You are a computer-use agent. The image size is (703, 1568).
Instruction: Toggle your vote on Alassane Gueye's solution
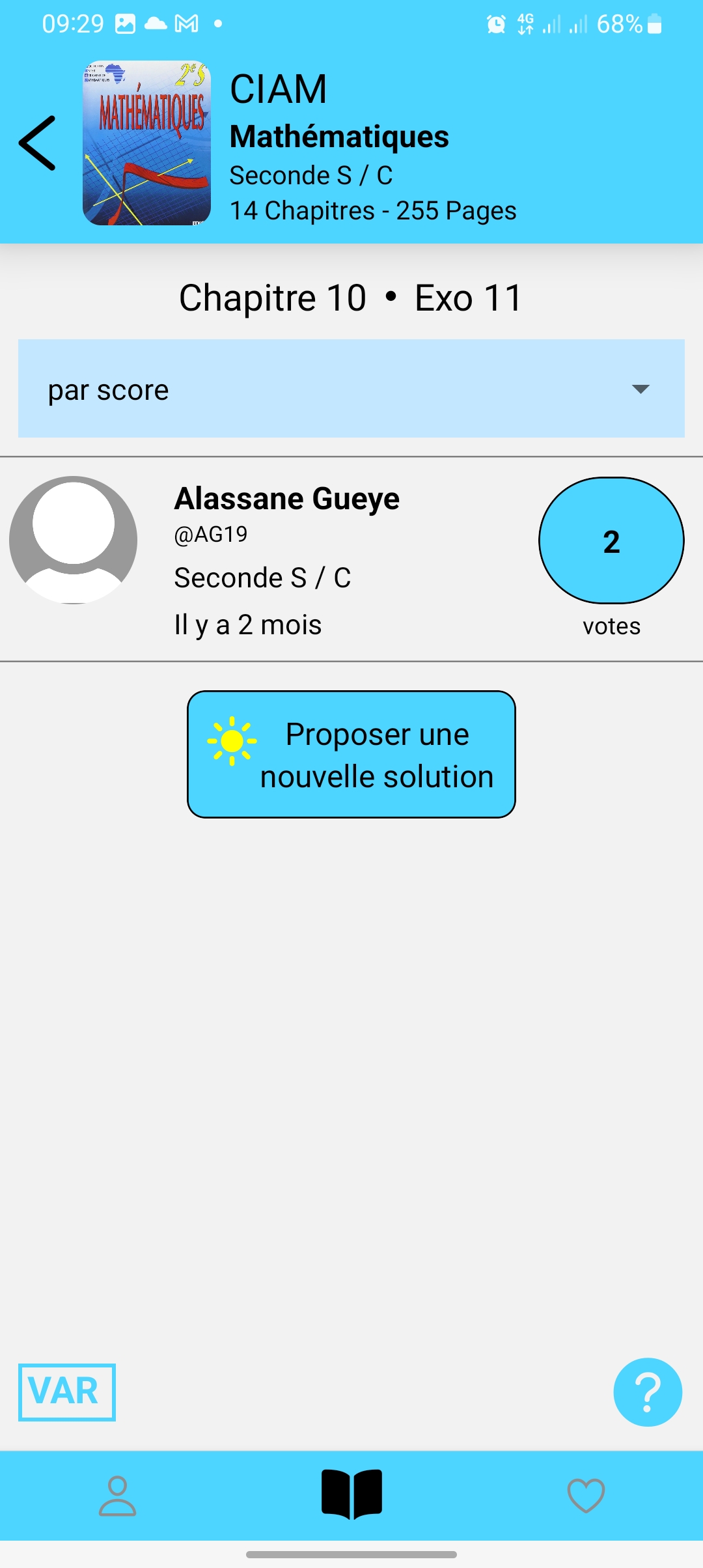[x=610, y=540]
